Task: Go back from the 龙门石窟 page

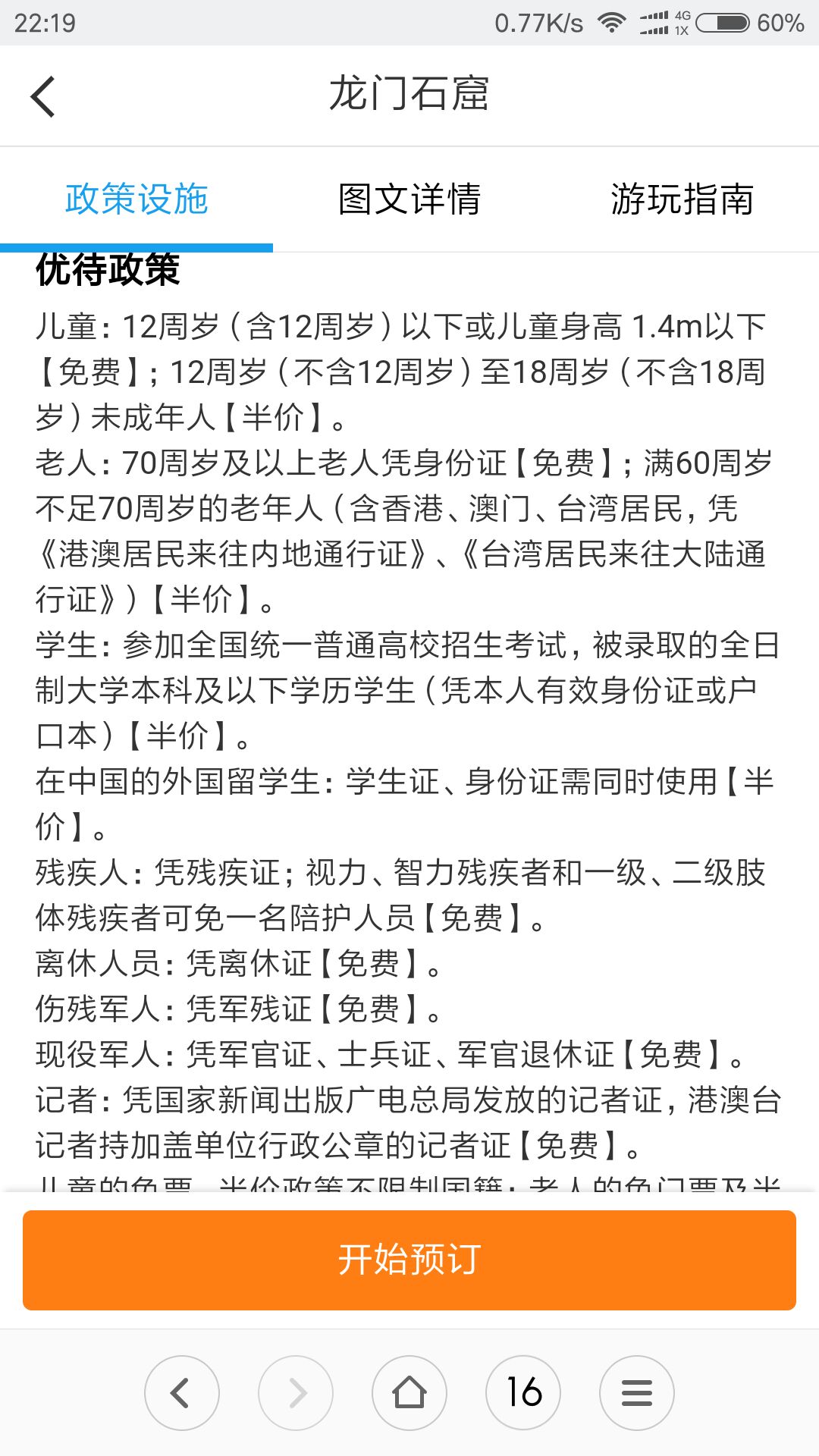Action: [43, 96]
